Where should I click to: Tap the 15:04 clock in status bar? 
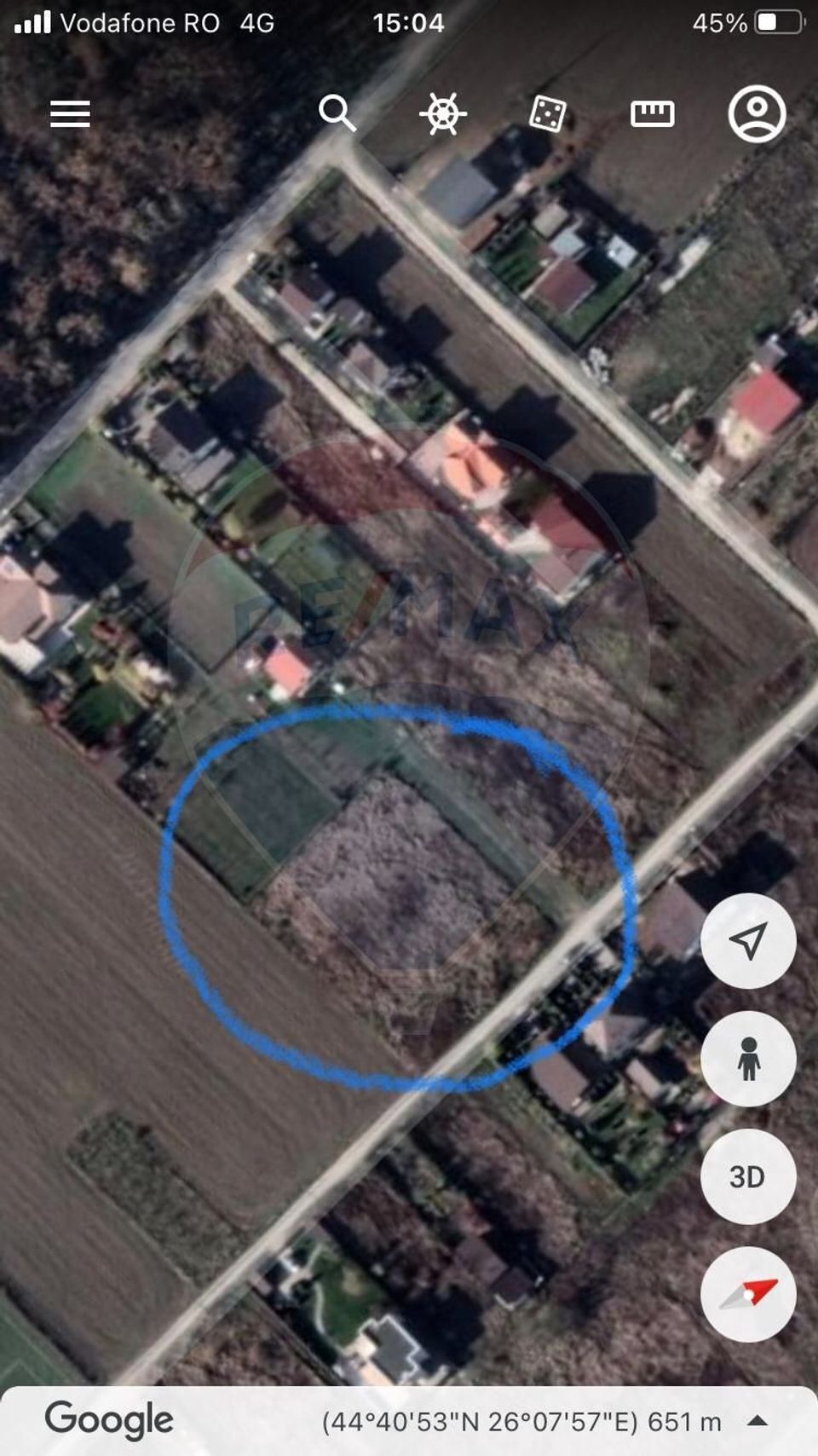click(407, 23)
